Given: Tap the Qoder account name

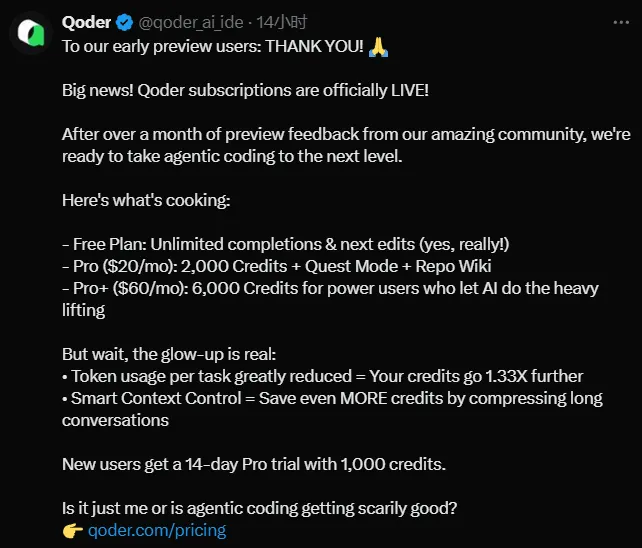Looking at the screenshot, I should (x=86, y=22).
